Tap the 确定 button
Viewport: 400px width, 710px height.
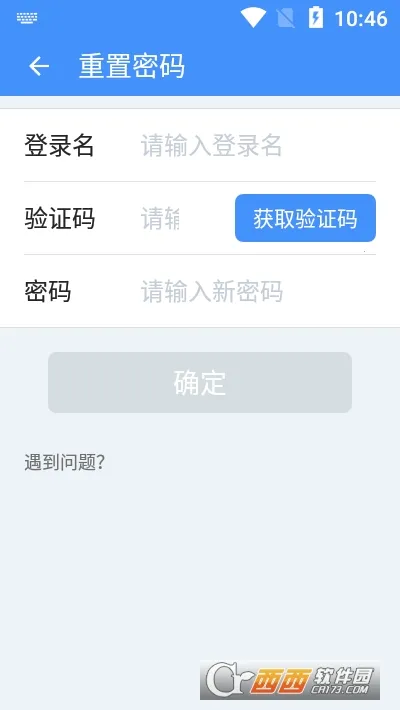pyautogui.click(x=200, y=383)
